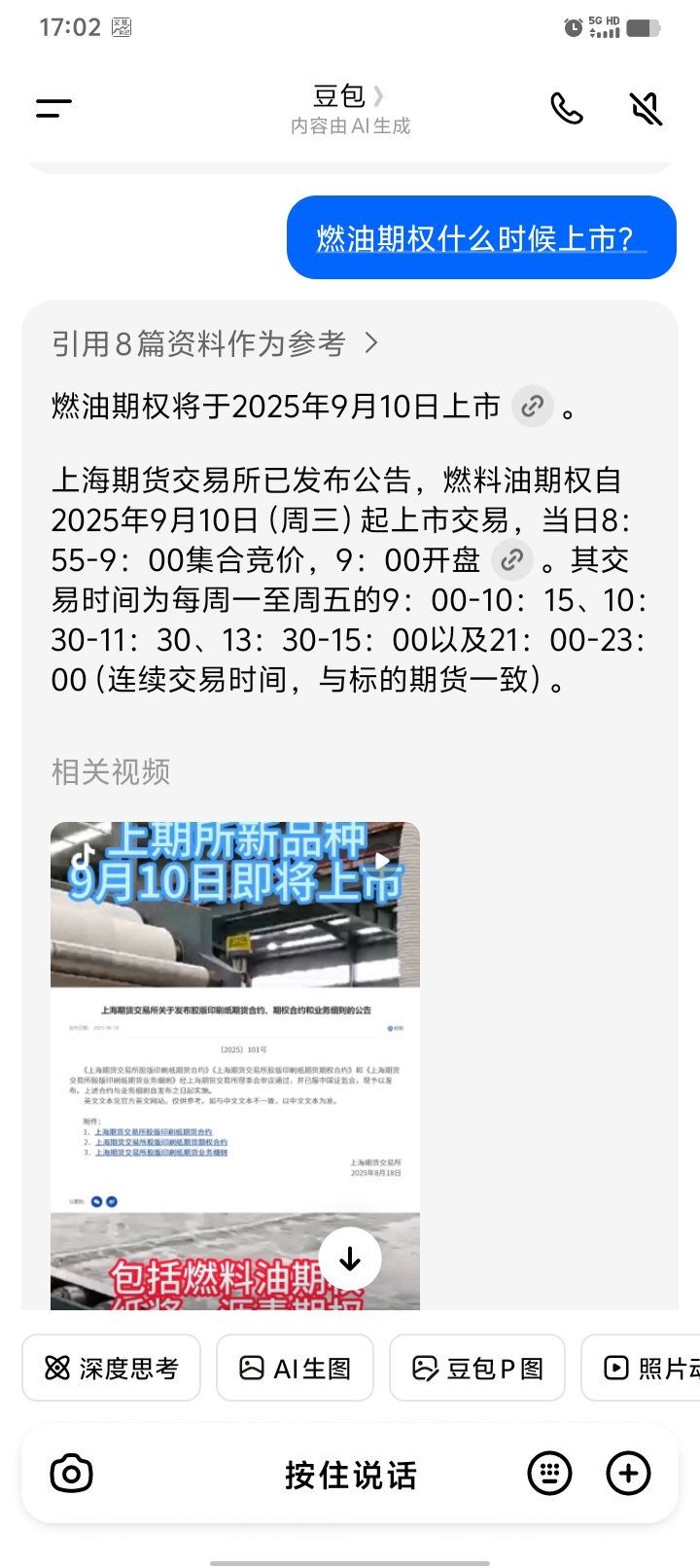Viewport: 700px width, 1568px height.
Task: Toggle the muted speaker icon
Action: pos(646,108)
